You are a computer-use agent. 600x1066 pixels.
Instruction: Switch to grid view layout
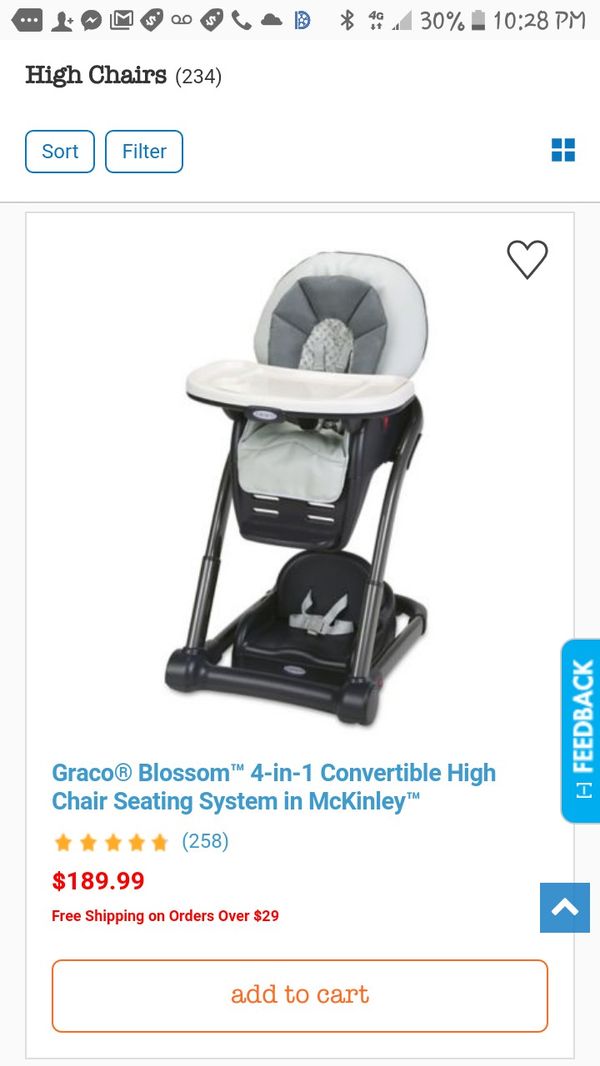pyautogui.click(x=563, y=150)
